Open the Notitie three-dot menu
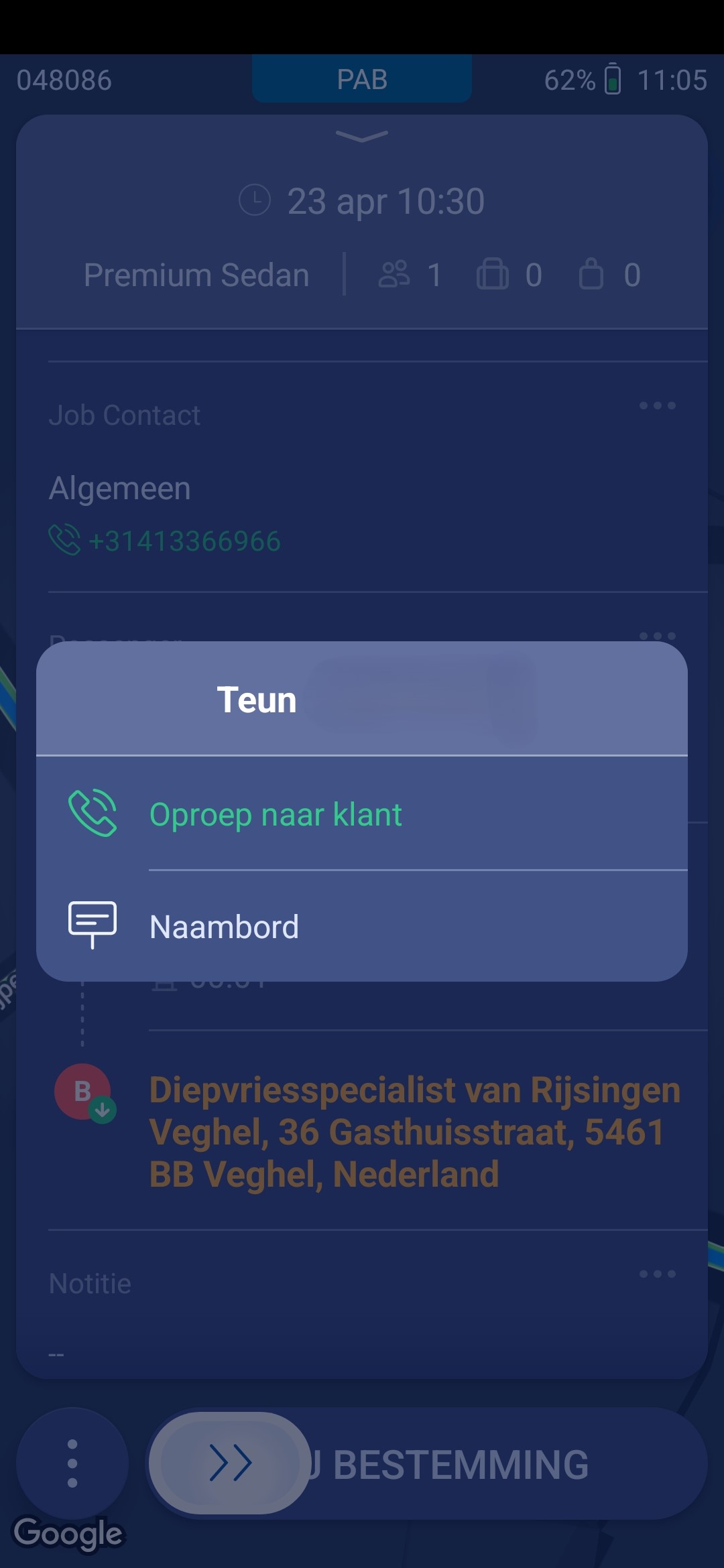 tap(657, 1274)
